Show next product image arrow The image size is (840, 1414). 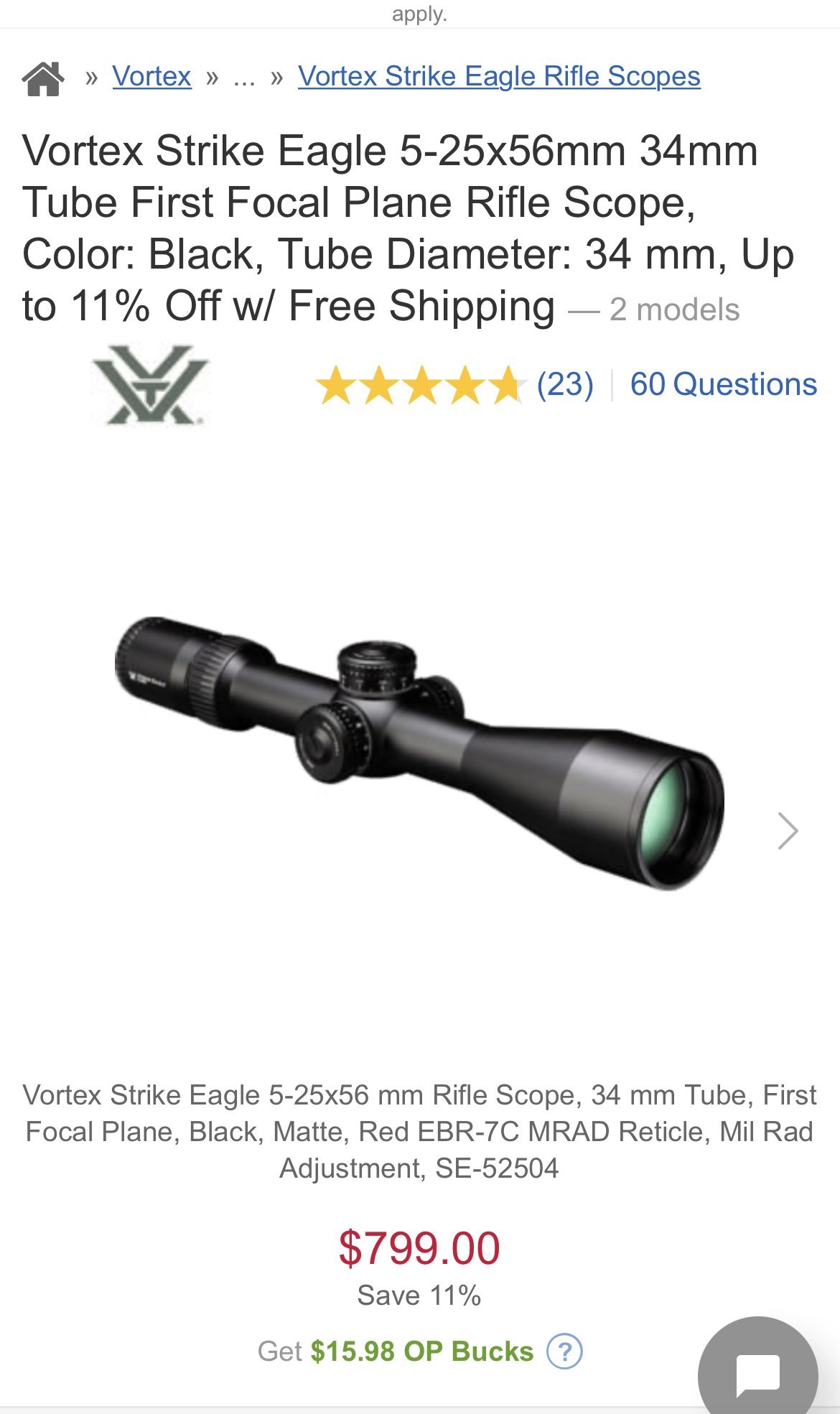[x=788, y=831]
